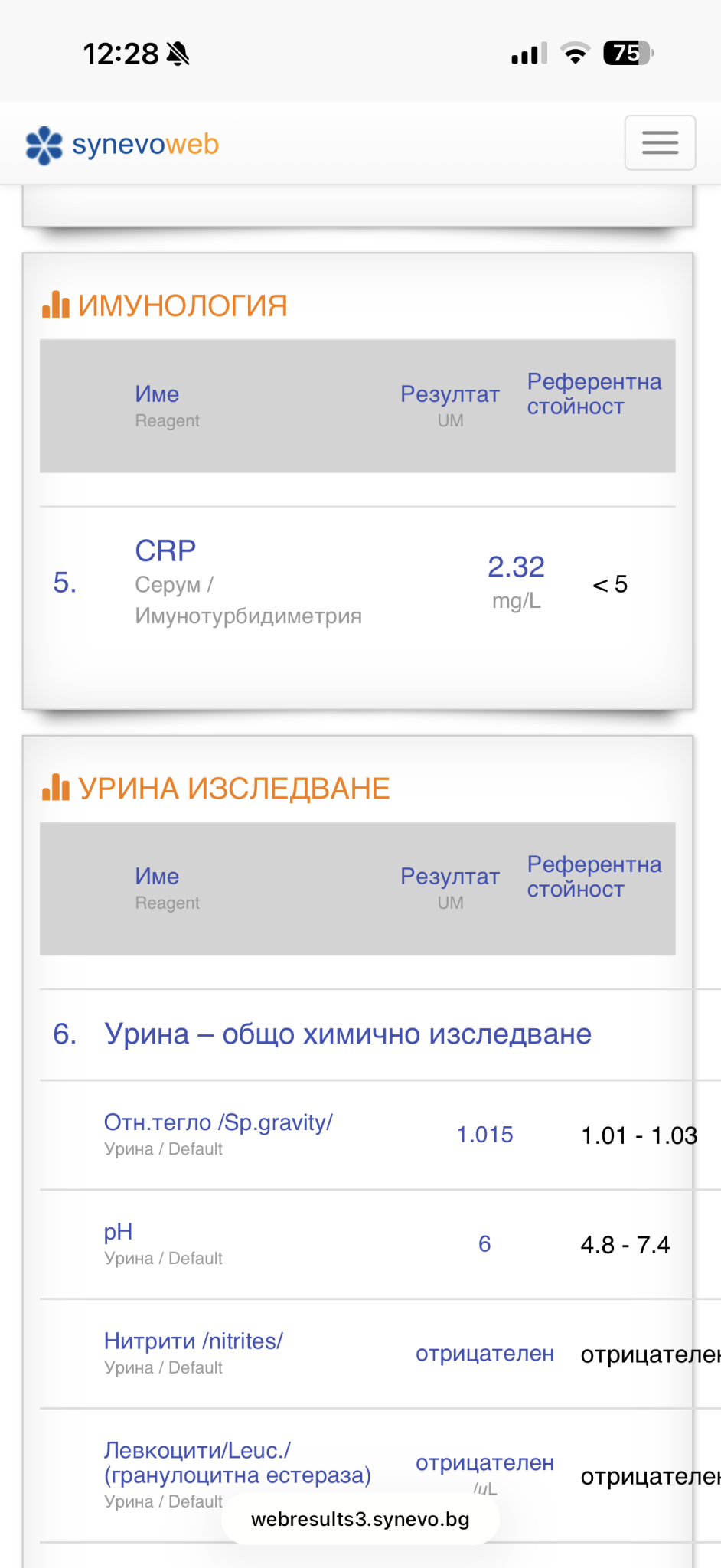721x1568 pixels.
Task: Open the hamburger navigation menu
Action: [x=660, y=142]
